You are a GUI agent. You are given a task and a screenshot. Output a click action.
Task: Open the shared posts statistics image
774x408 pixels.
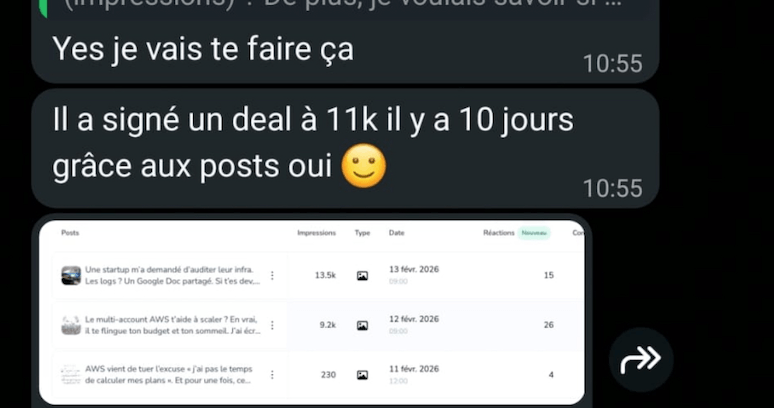(310, 310)
